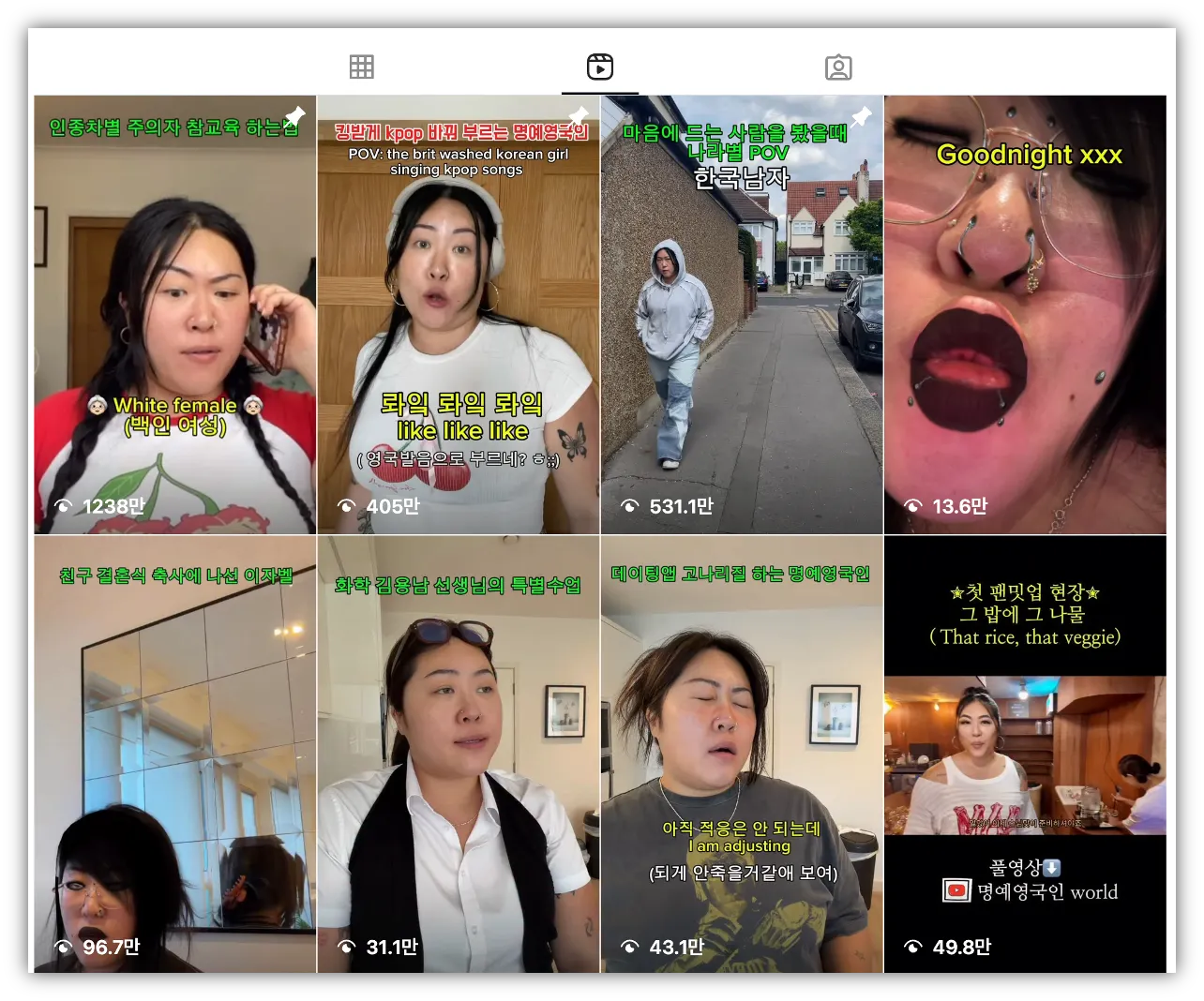Switch to the tagged photos tab
This screenshot has width=1204, height=1001.
838,67
